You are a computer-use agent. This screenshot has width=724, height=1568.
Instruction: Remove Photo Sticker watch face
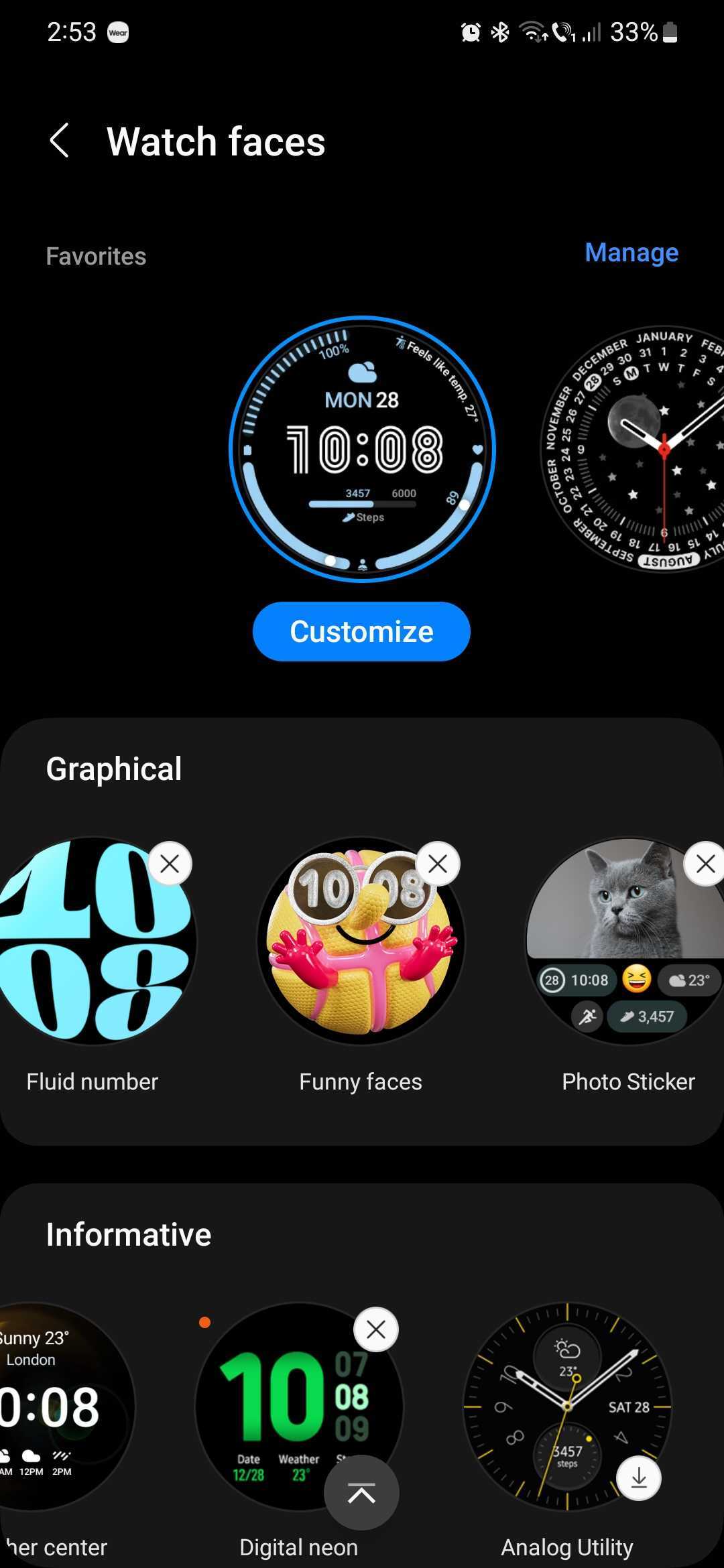point(705,864)
